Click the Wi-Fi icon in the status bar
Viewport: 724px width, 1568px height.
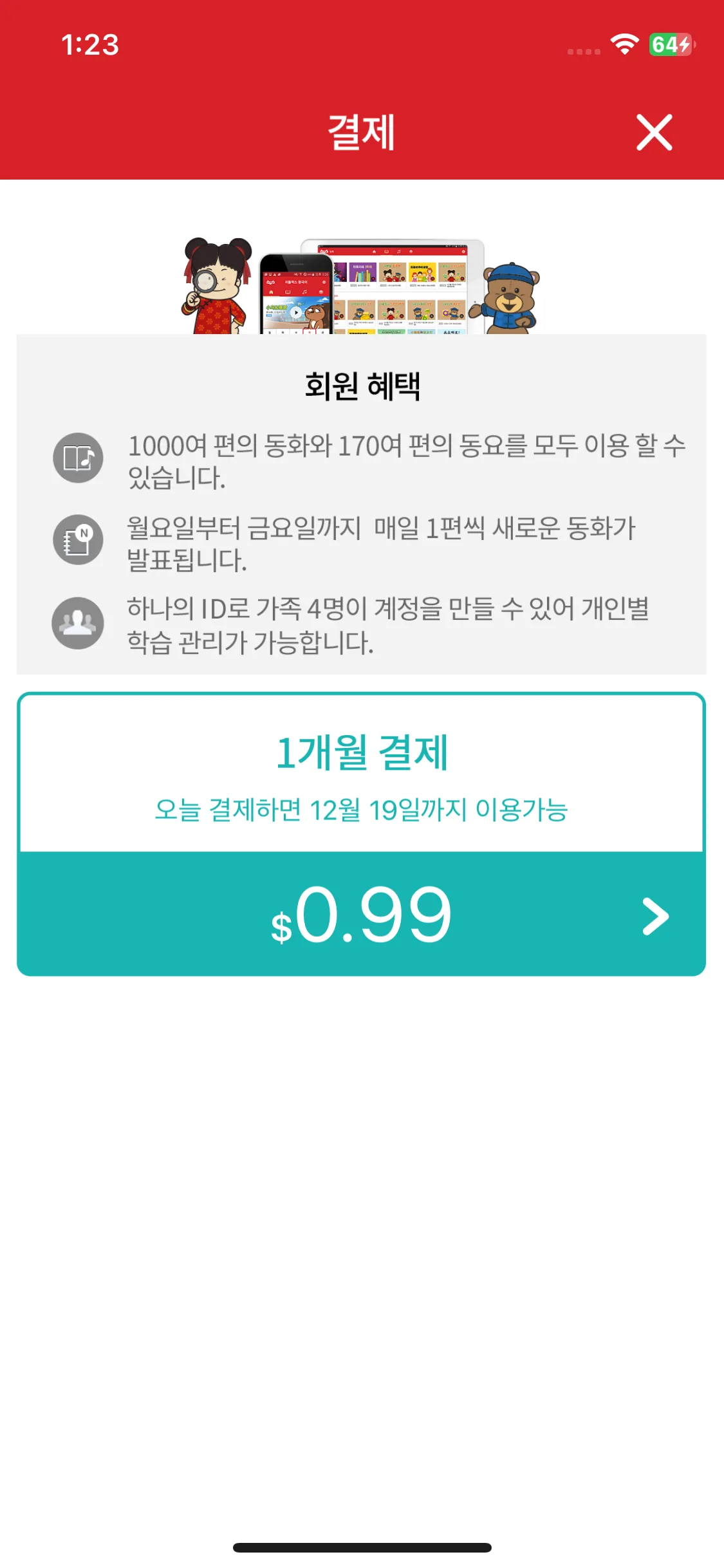625,44
